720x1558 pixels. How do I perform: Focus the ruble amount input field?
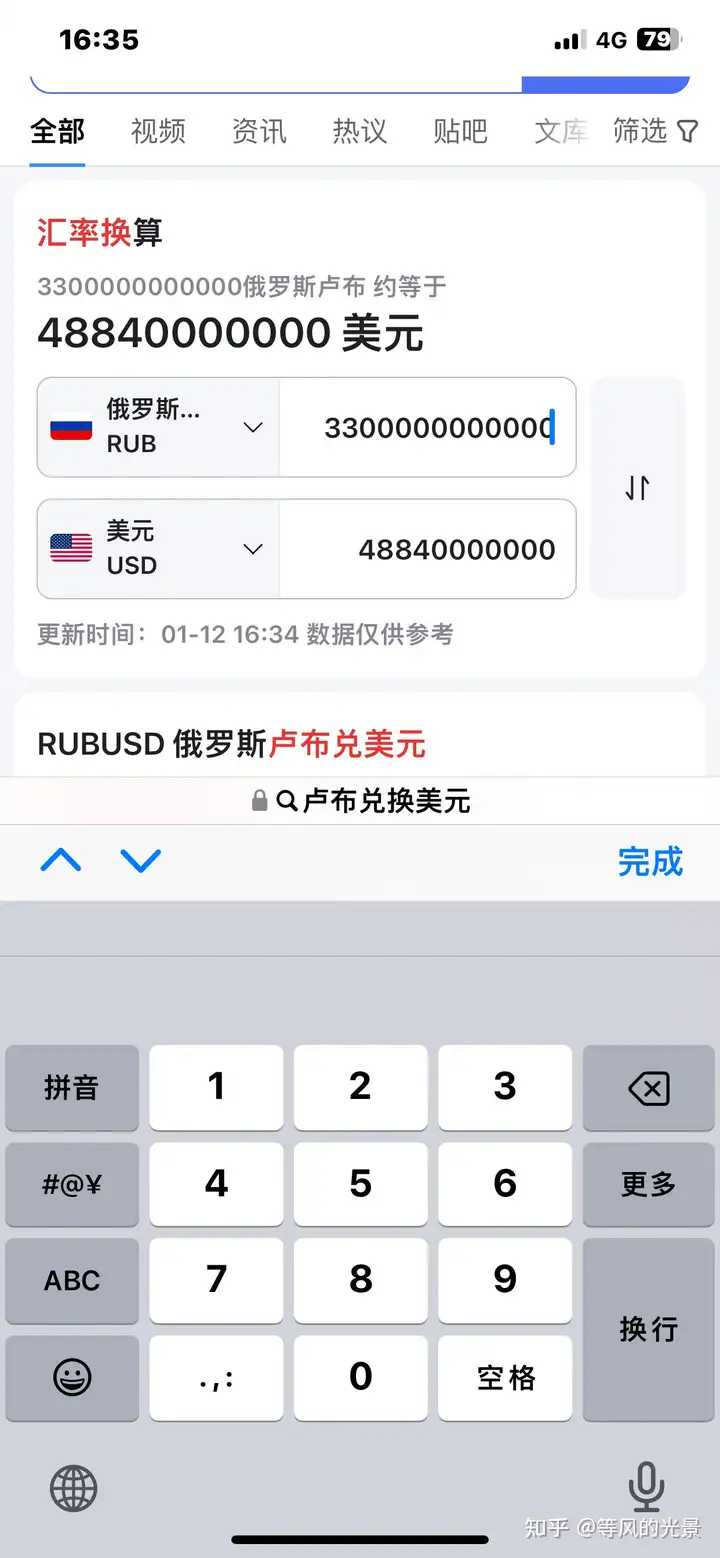pos(428,427)
